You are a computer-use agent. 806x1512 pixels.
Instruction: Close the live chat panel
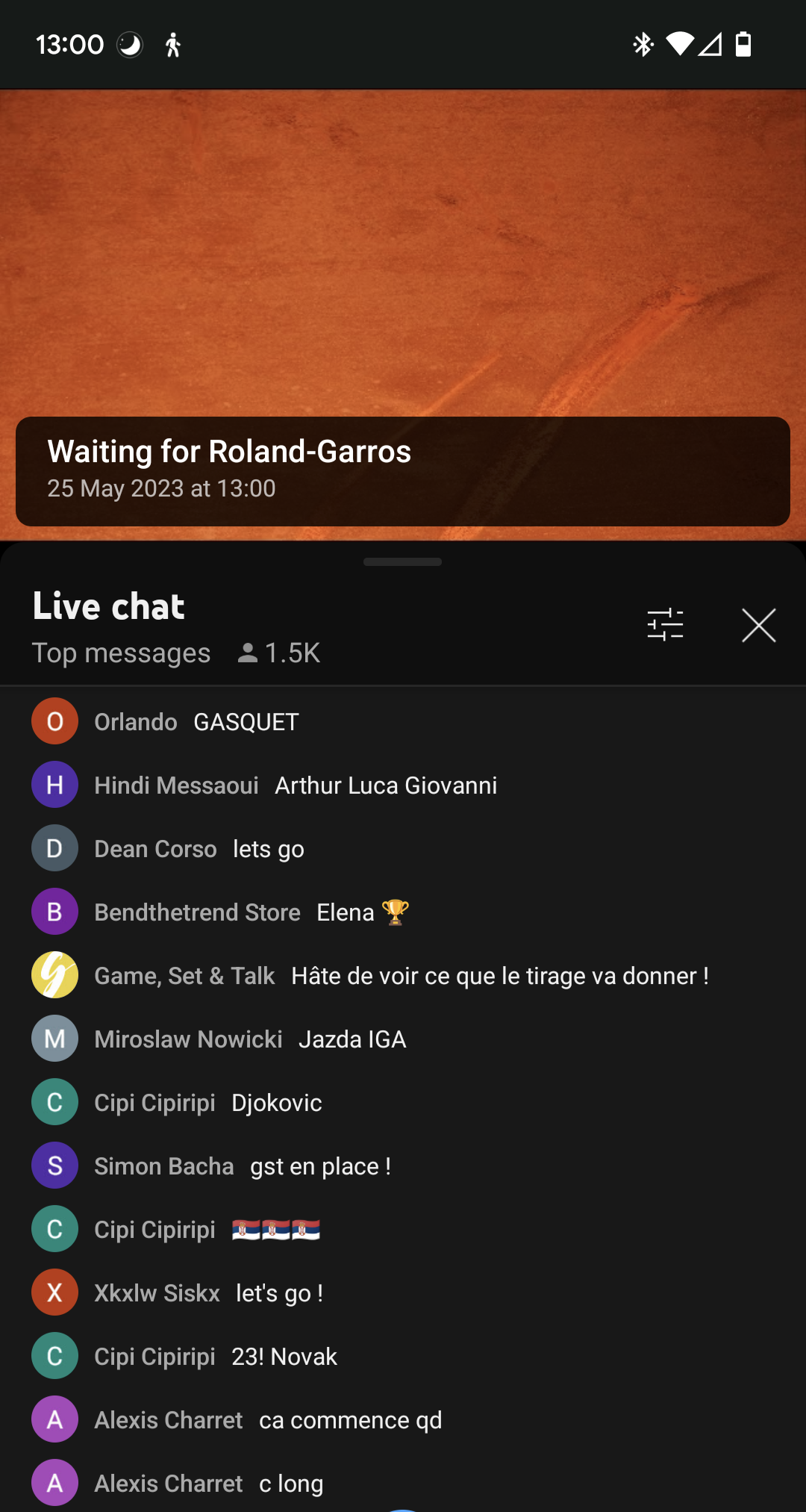click(758, 625)
